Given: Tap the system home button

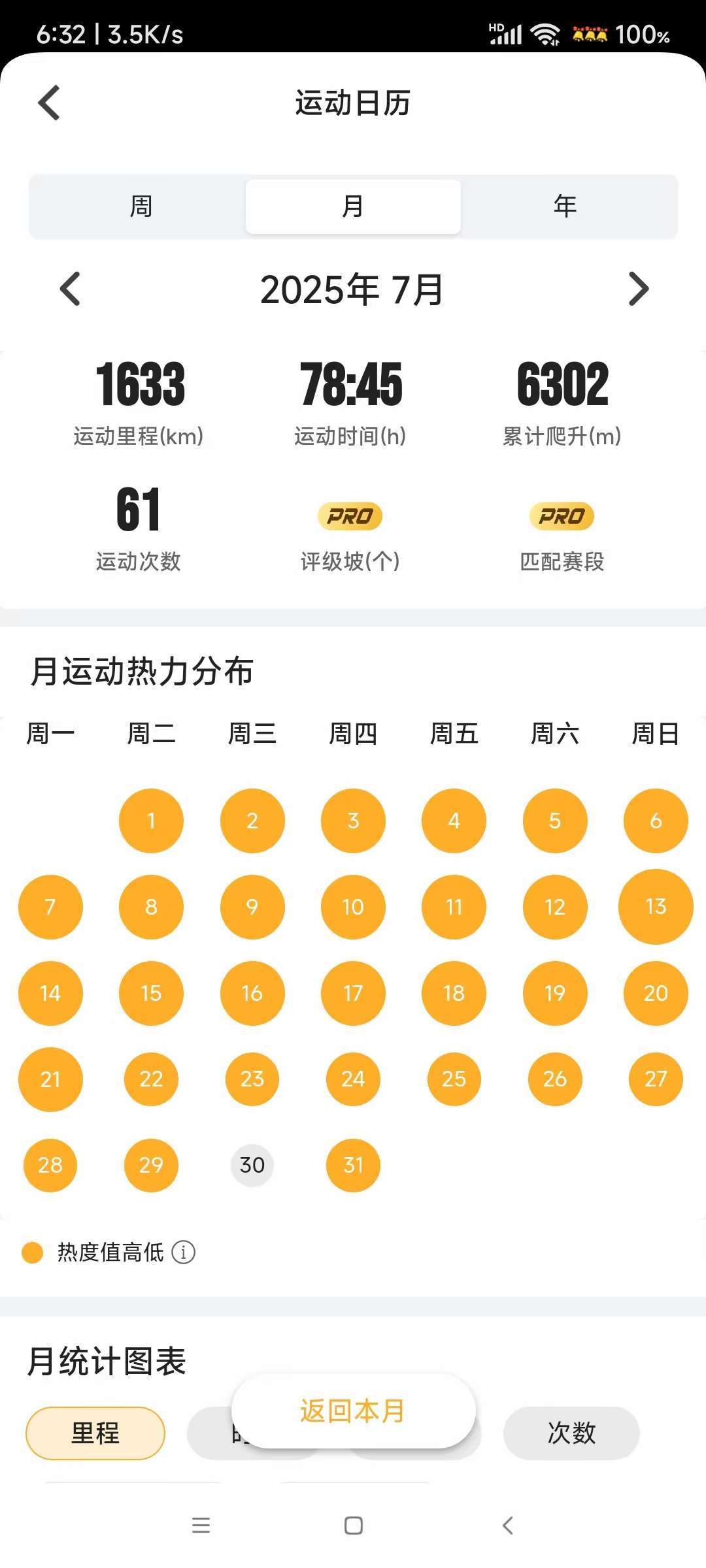Looking at the screenshot, I should 353,1526.
